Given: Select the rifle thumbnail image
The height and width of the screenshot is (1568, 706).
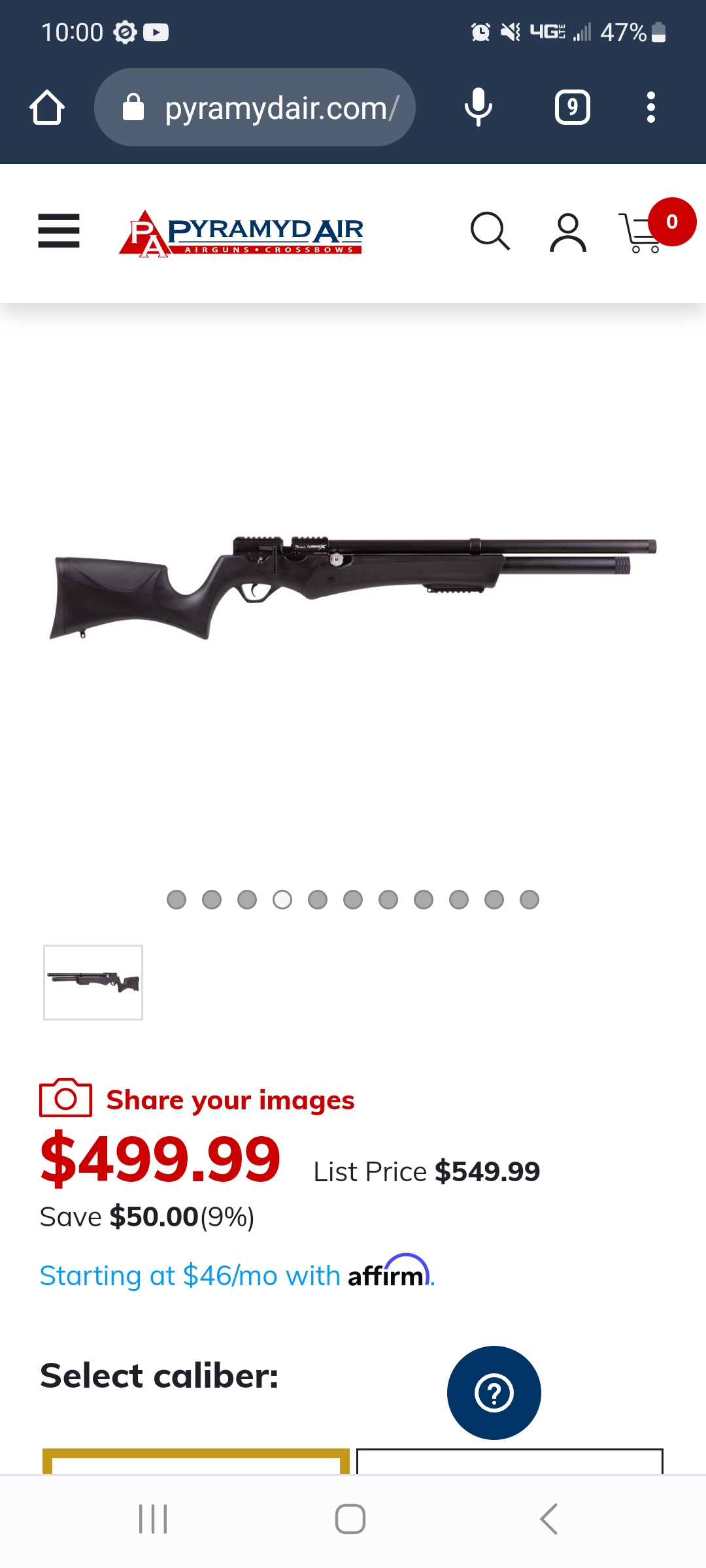Looking at the screenshot, I should (93, 982).
